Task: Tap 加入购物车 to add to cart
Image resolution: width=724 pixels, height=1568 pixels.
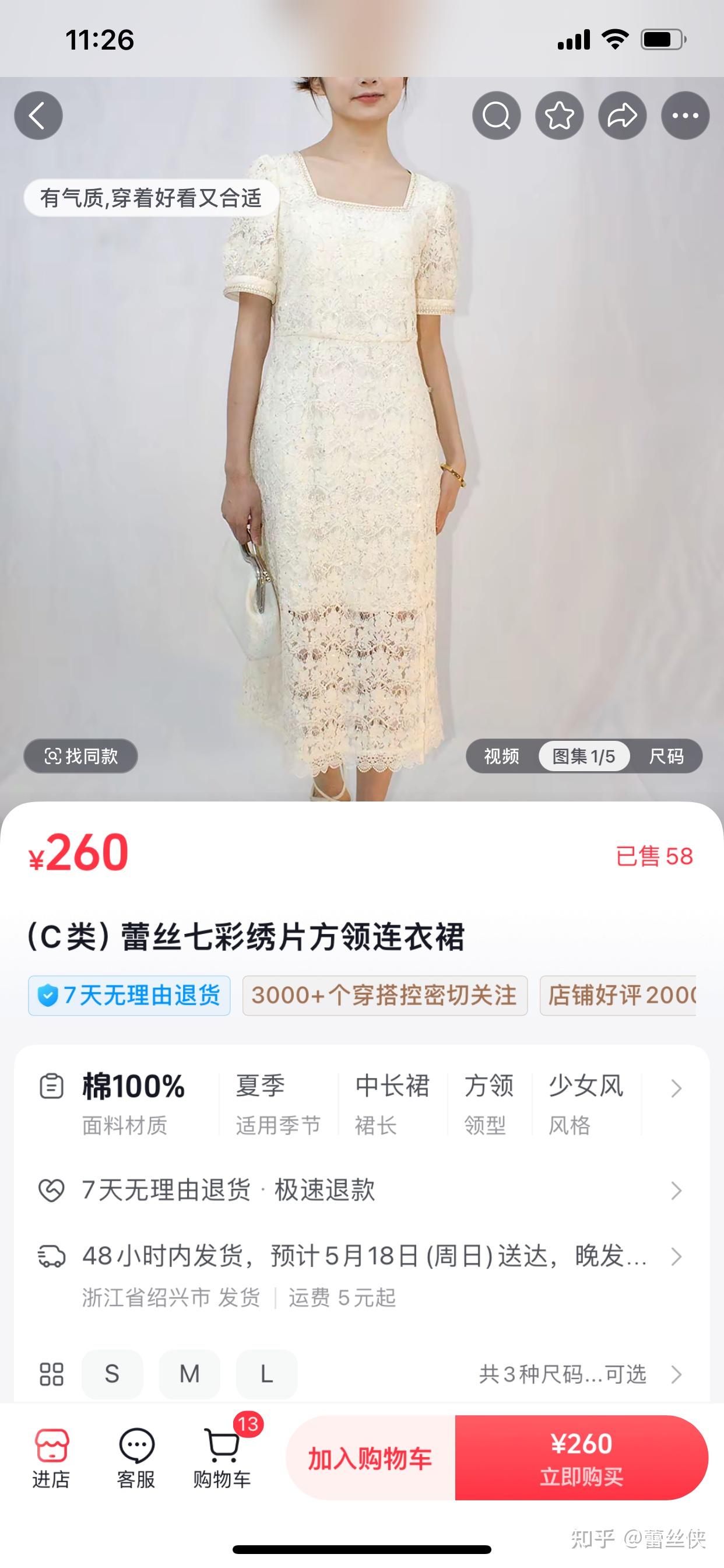Action: pyautogui.click(x=370, y=1458)
